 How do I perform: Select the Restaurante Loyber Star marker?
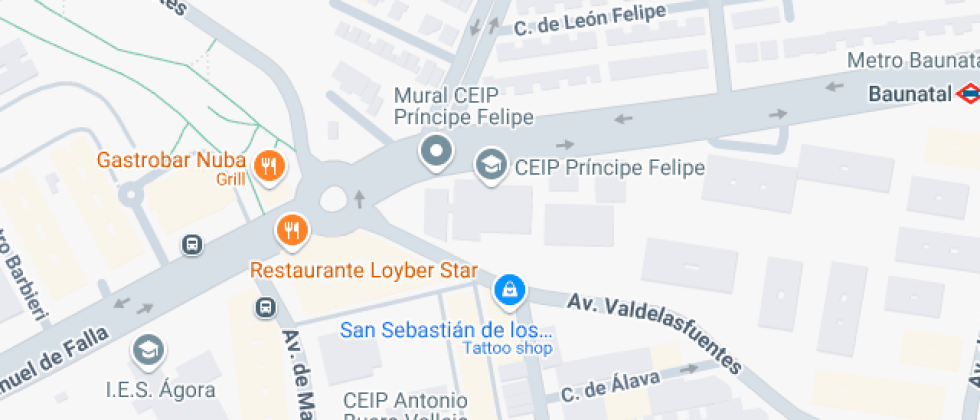coord(292,231)
